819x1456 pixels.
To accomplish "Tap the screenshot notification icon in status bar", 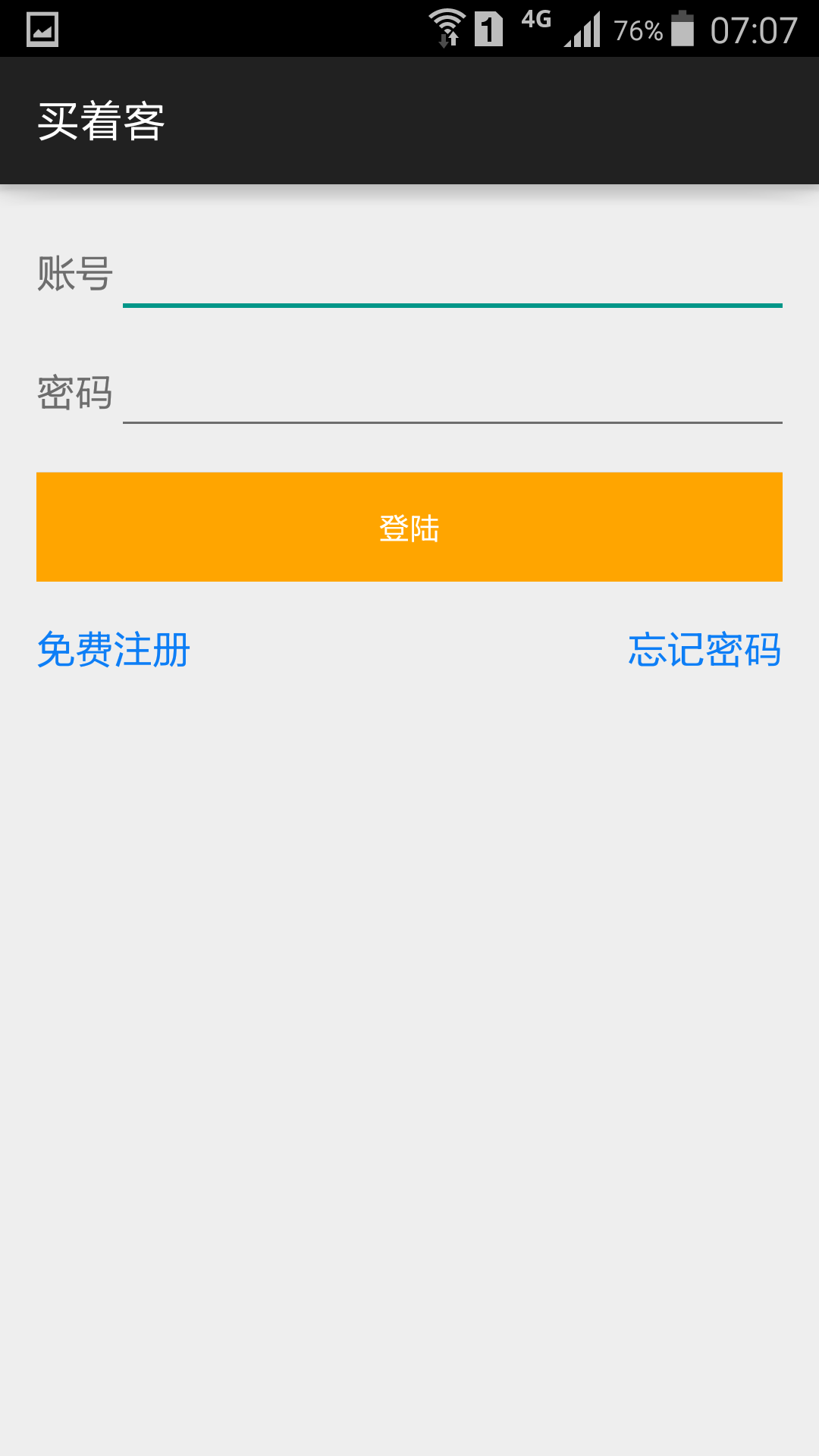I will pos(41,29).
